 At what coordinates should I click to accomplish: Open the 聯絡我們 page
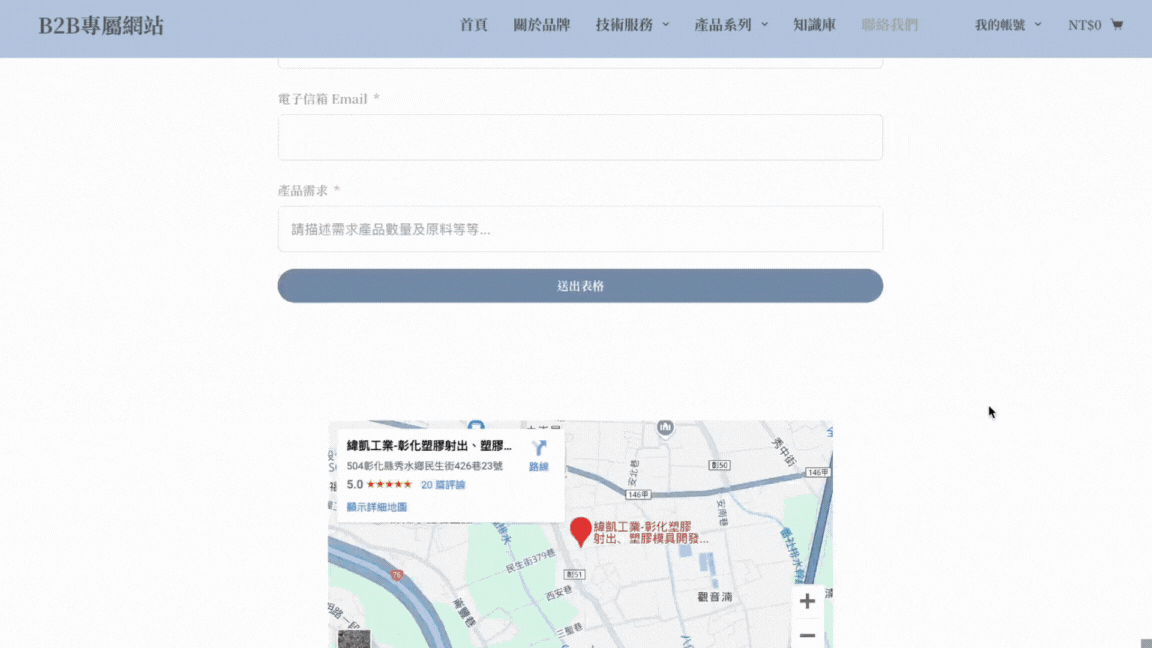pyautogui.click(x=889, y=25)
